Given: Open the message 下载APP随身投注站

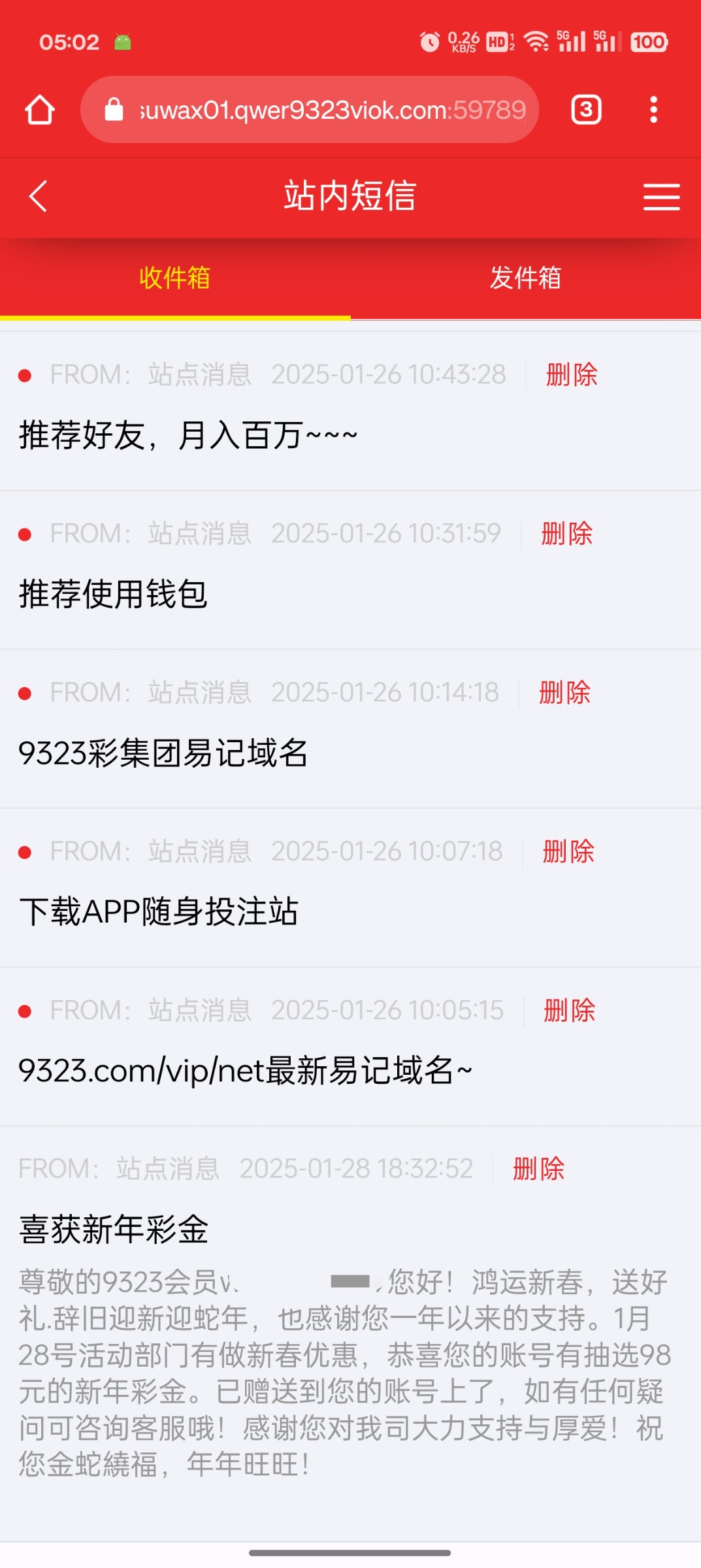Looking at the screenshot, I should pos(159,911).
